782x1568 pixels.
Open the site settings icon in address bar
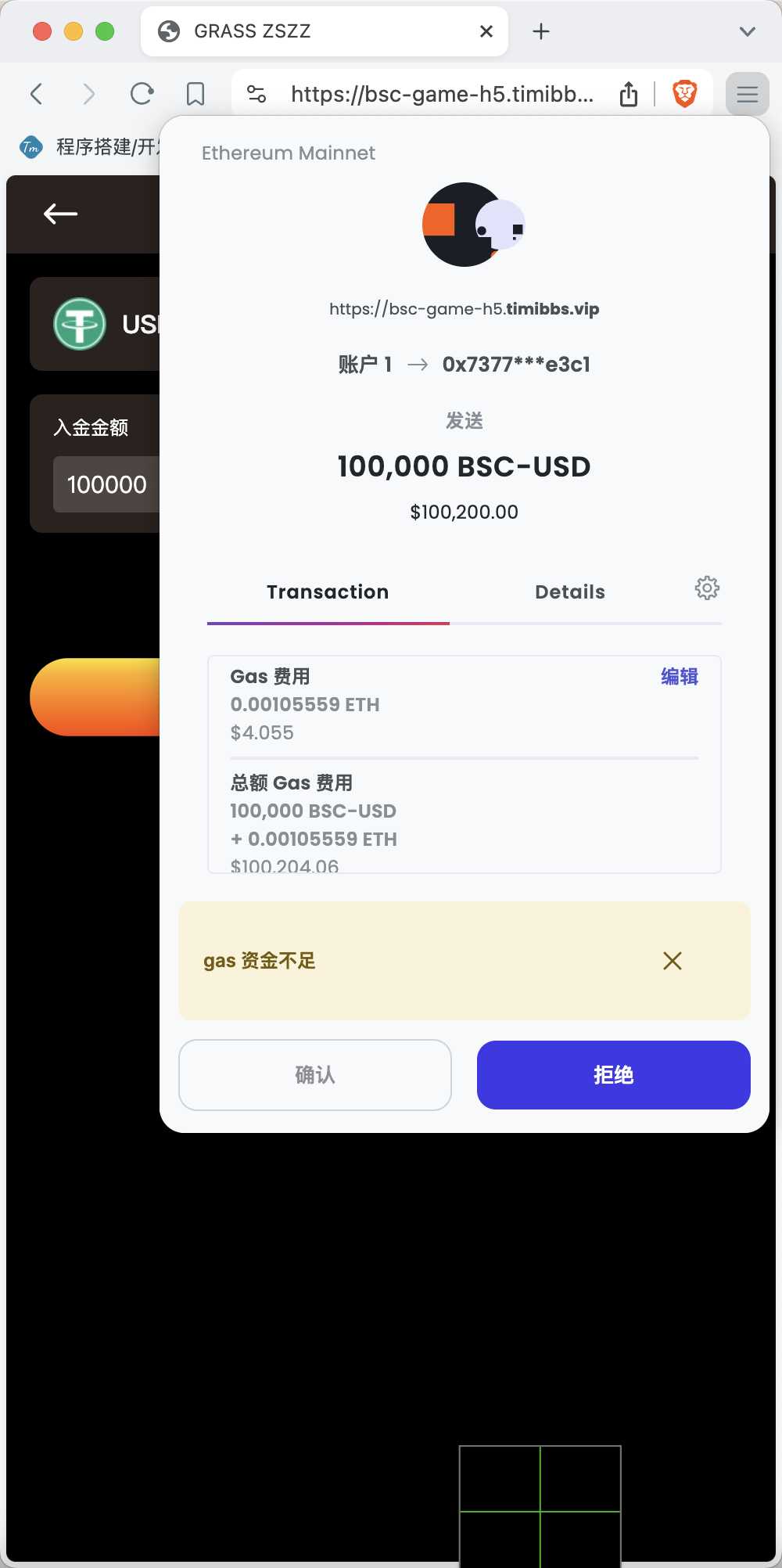(x=256, y=94)
